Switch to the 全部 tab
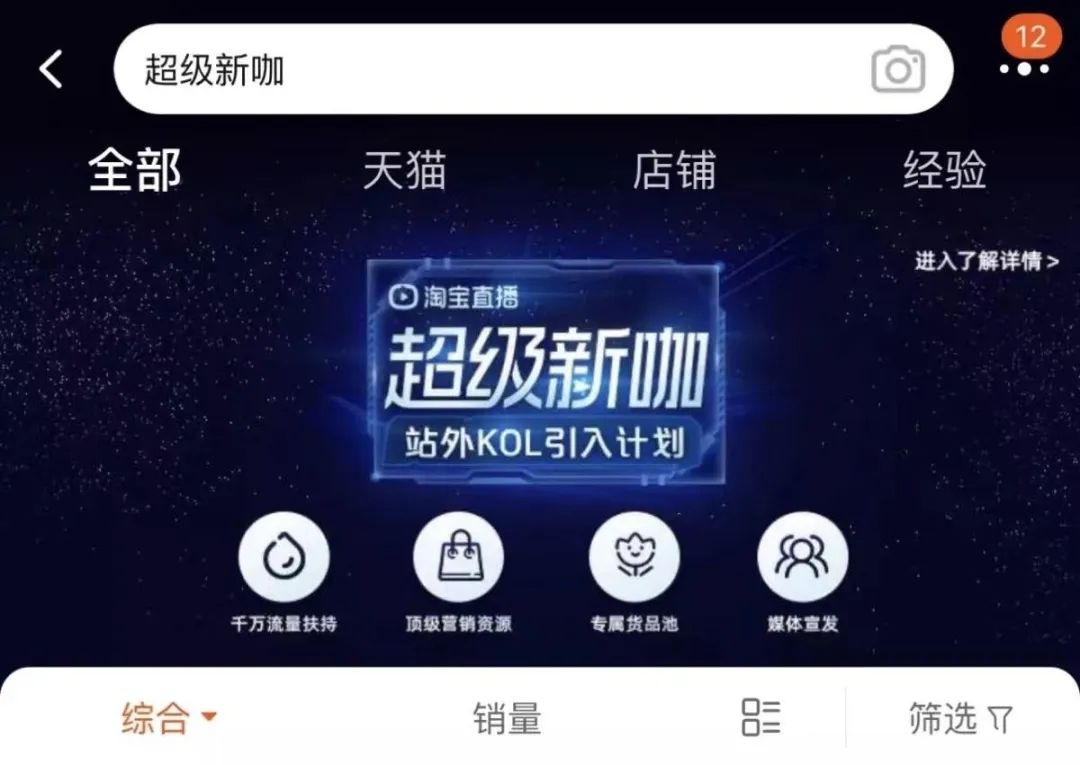Viewport: 1080px width, 765px height. point(135,171)
